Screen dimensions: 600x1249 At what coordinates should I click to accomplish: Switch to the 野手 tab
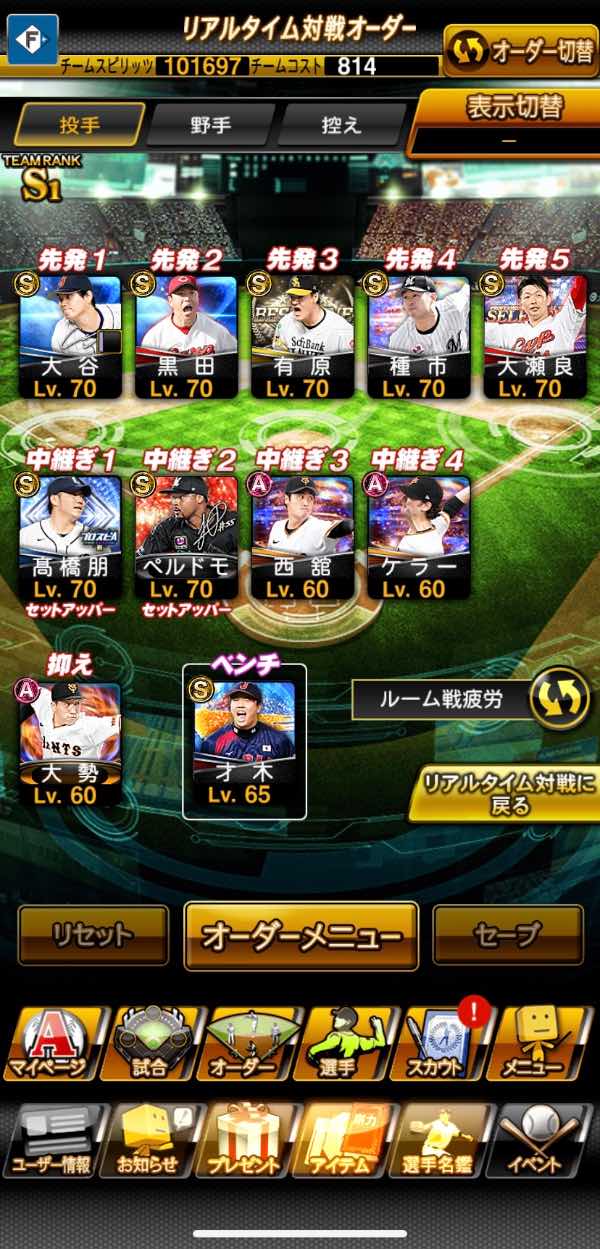[x=211, y=127]
